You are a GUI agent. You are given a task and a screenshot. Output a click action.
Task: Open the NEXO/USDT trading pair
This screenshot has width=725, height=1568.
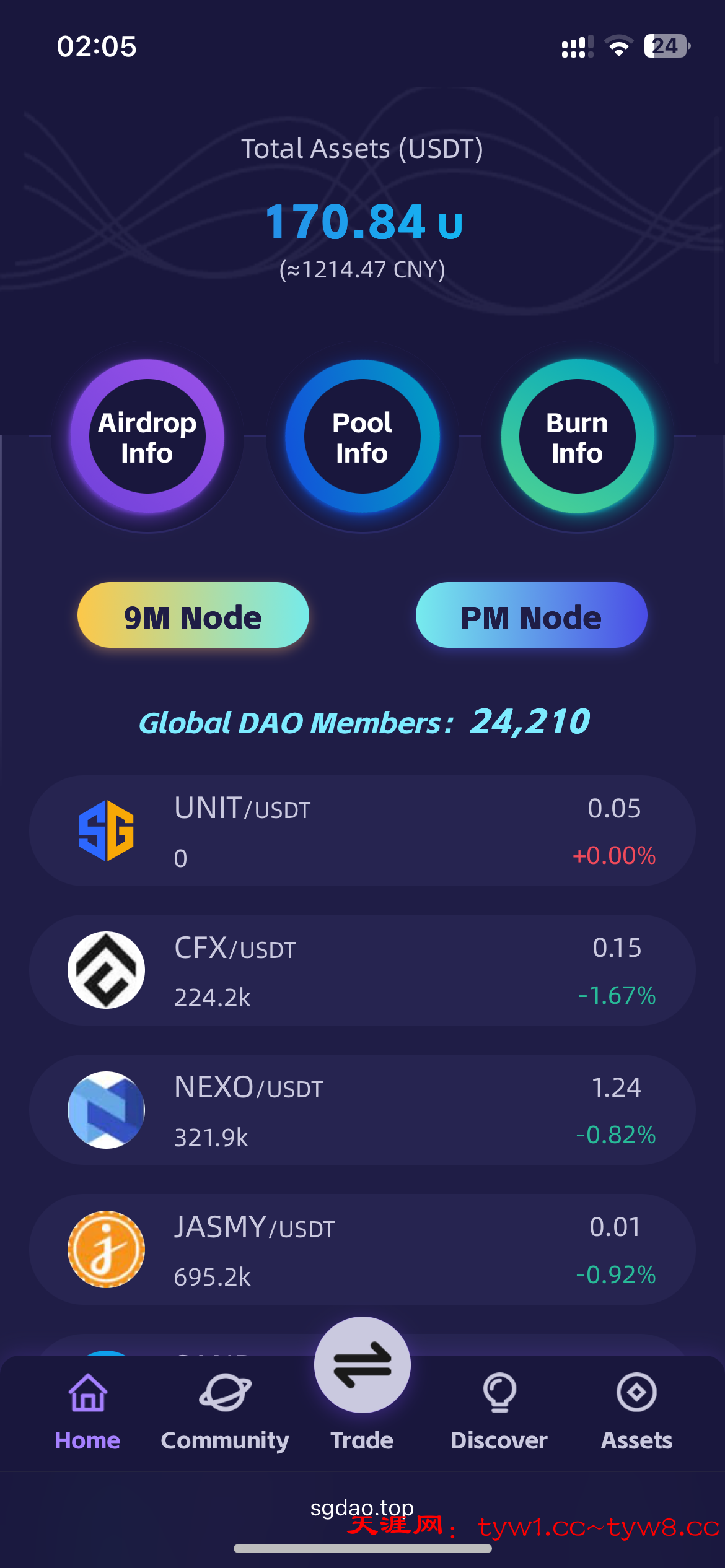362,1110
